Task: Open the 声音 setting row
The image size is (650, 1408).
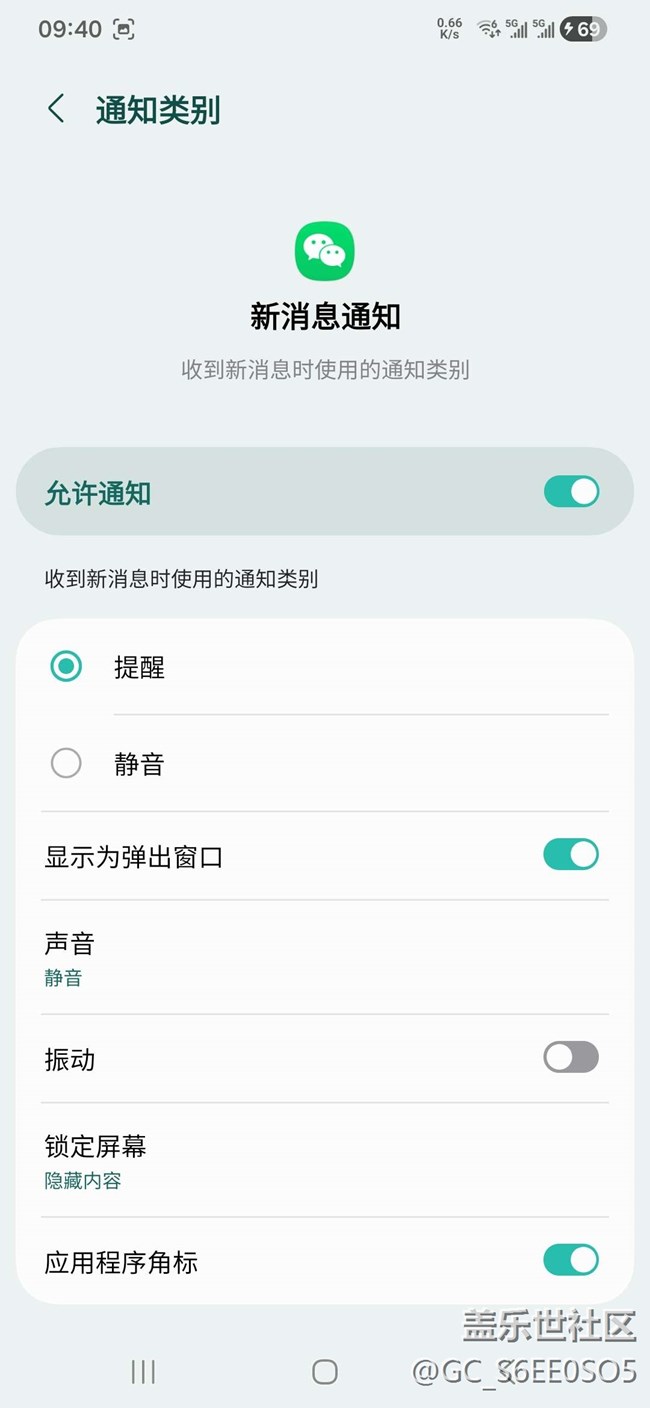Action: point(324,958)
